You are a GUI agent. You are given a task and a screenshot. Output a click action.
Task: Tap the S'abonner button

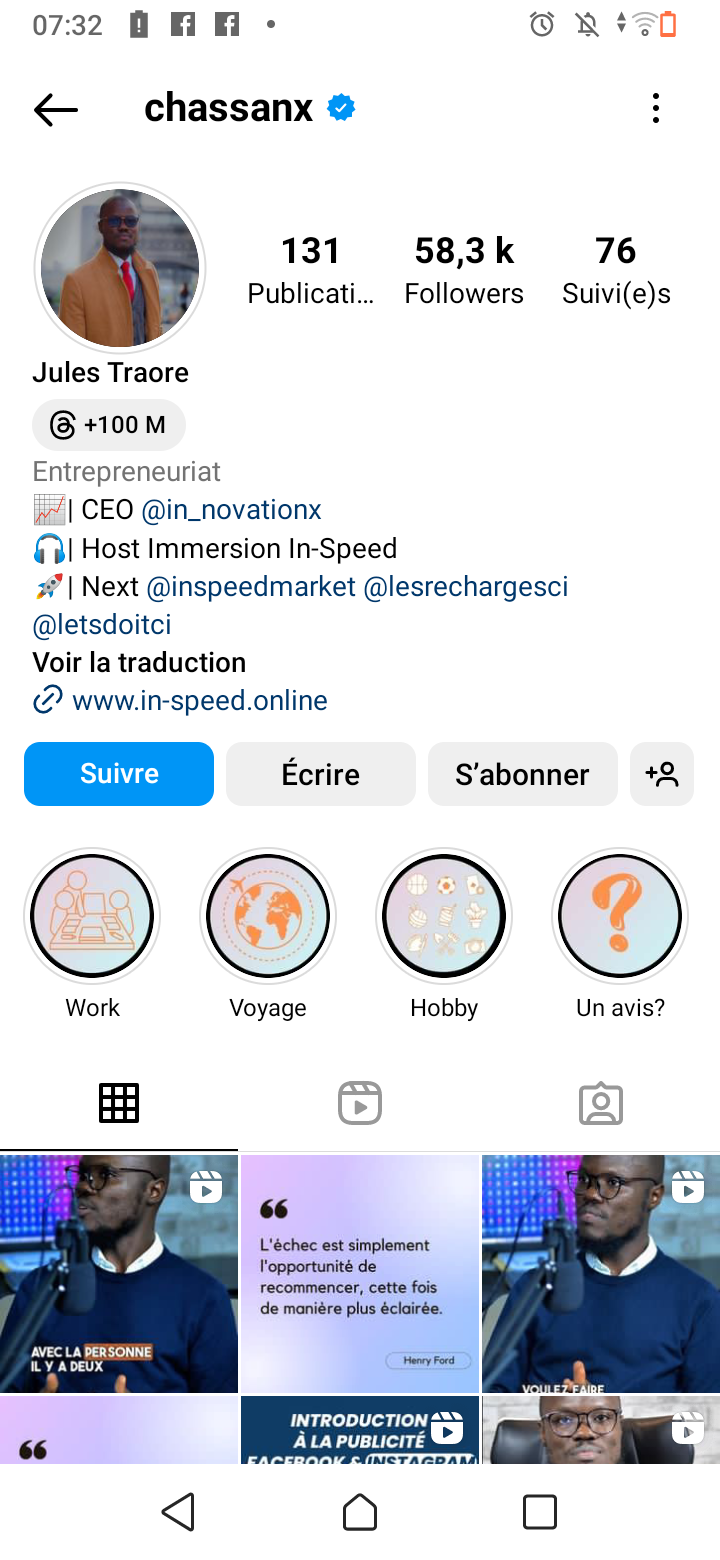pyautogui.click(x=522, y=774)
